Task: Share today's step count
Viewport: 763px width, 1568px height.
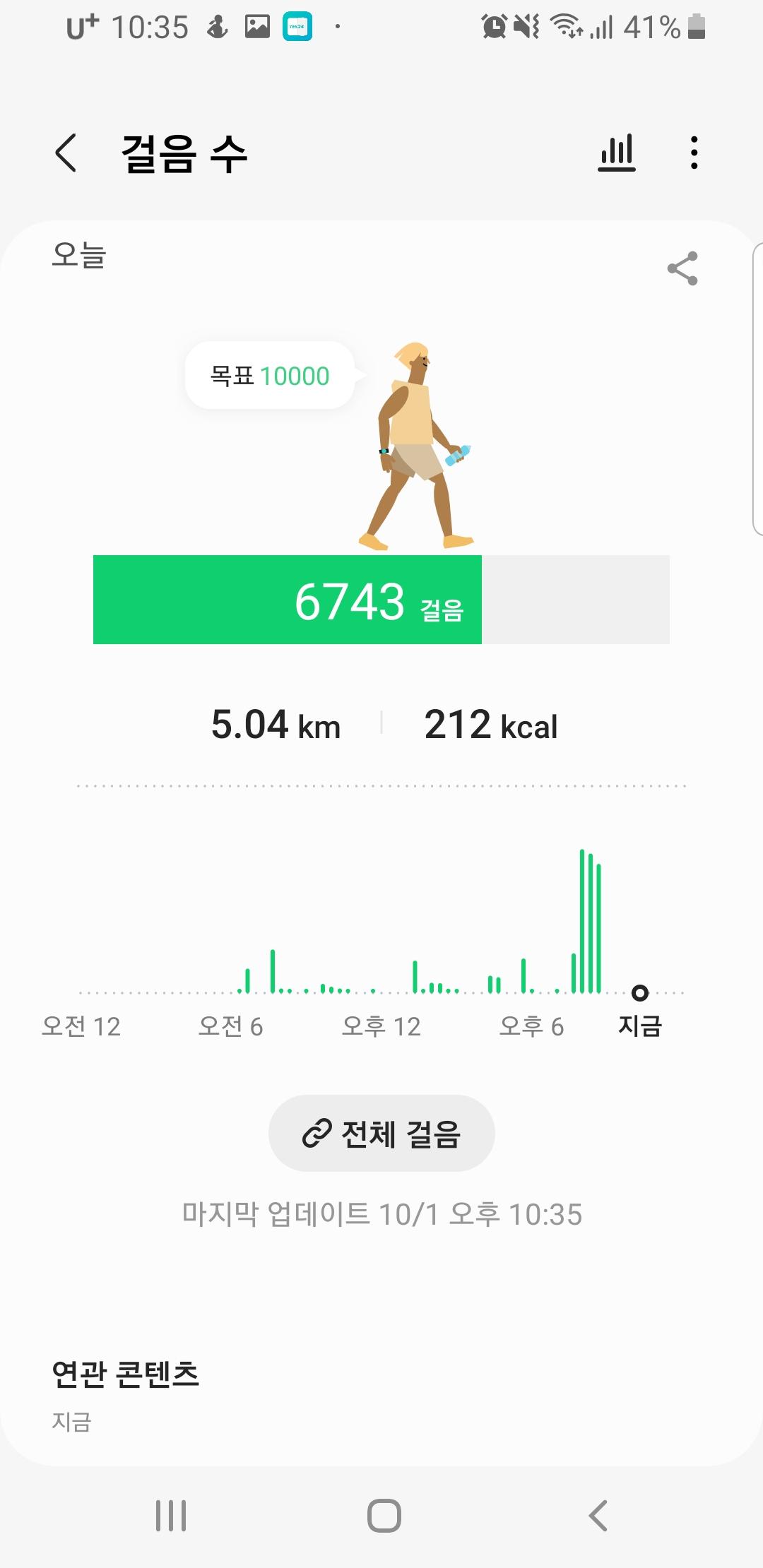Action: (x=682, y=268)
